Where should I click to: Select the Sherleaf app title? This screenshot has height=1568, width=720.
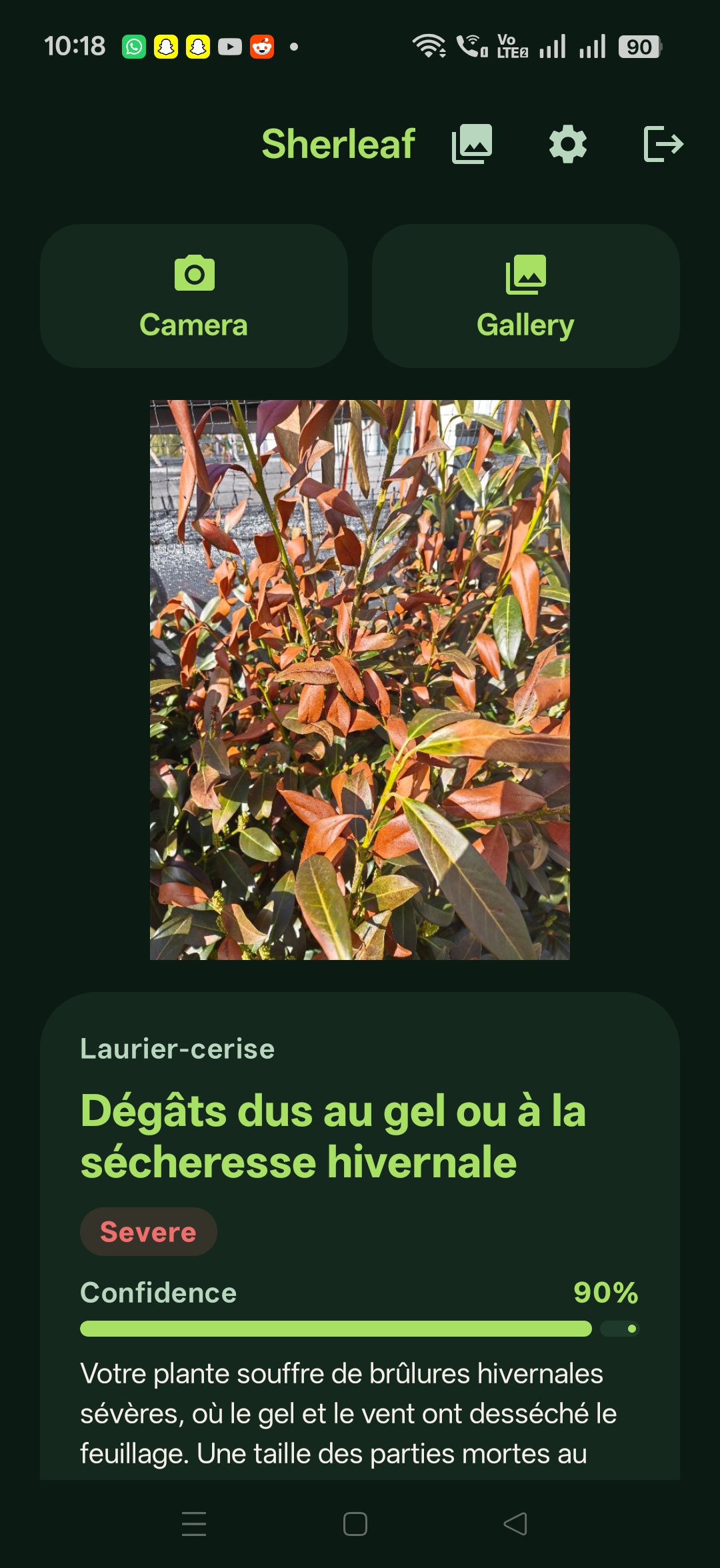[x=339, y=142]
